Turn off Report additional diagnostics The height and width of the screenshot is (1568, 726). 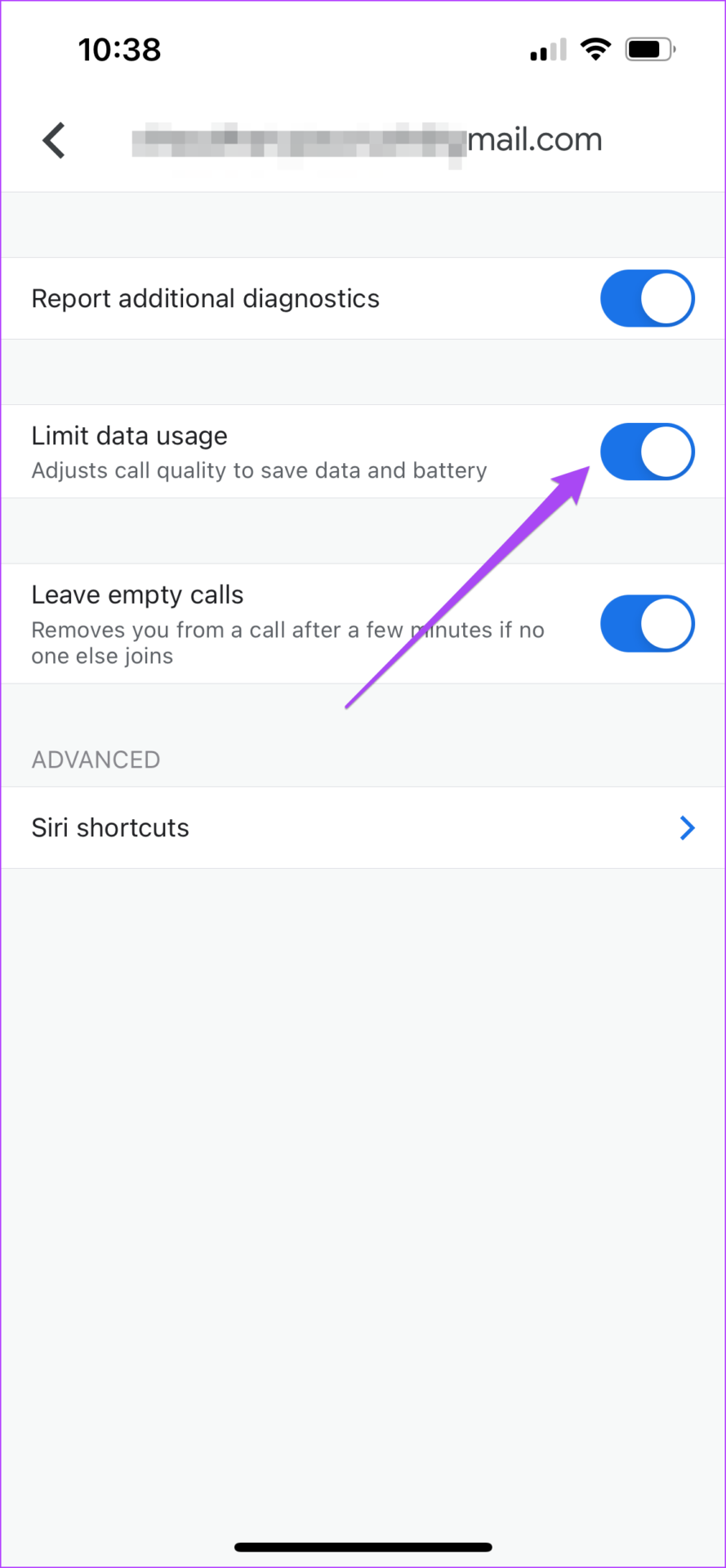[648, 299]
